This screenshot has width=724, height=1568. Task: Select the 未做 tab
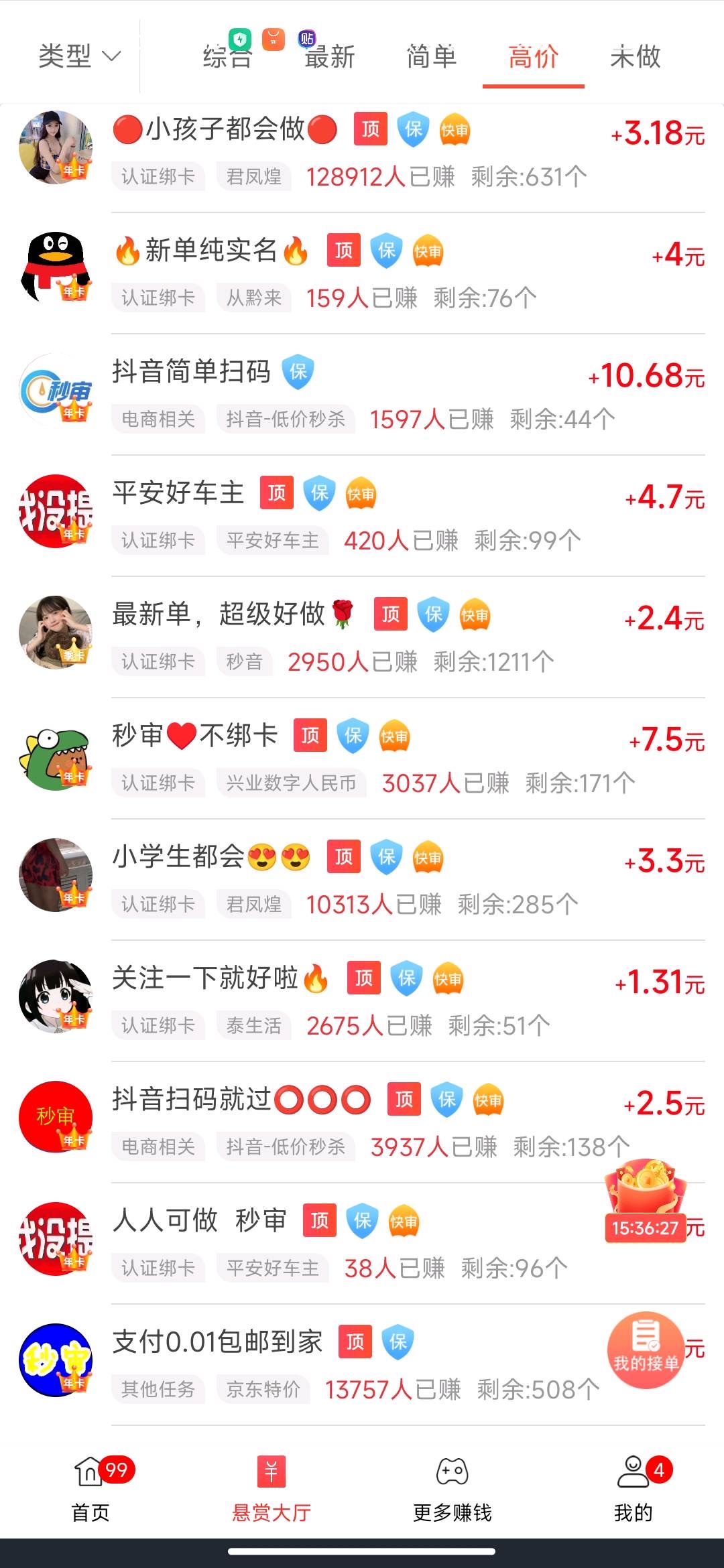coord(635,57)
